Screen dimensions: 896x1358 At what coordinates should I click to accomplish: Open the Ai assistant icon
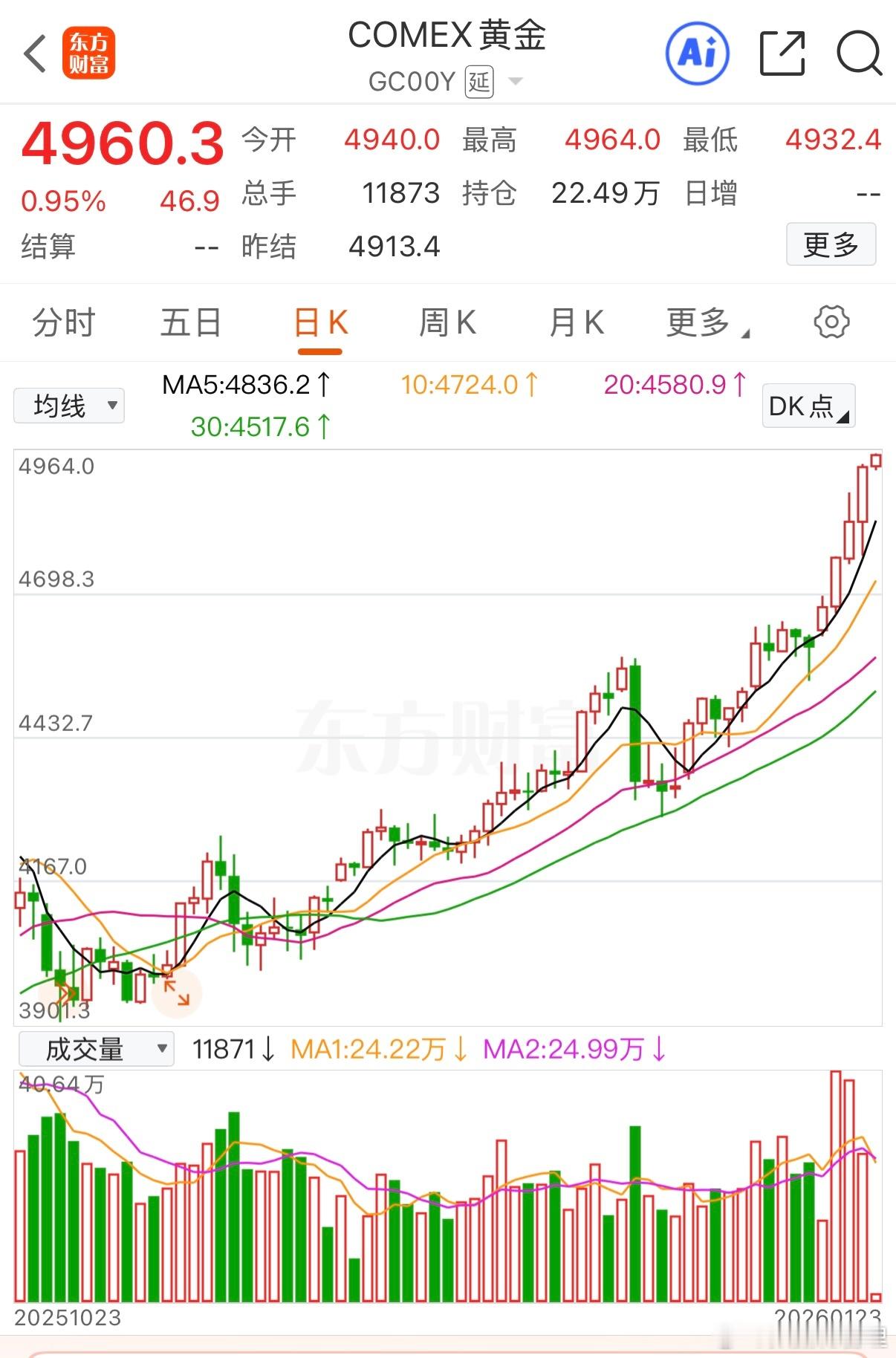(x=697, y=53)
